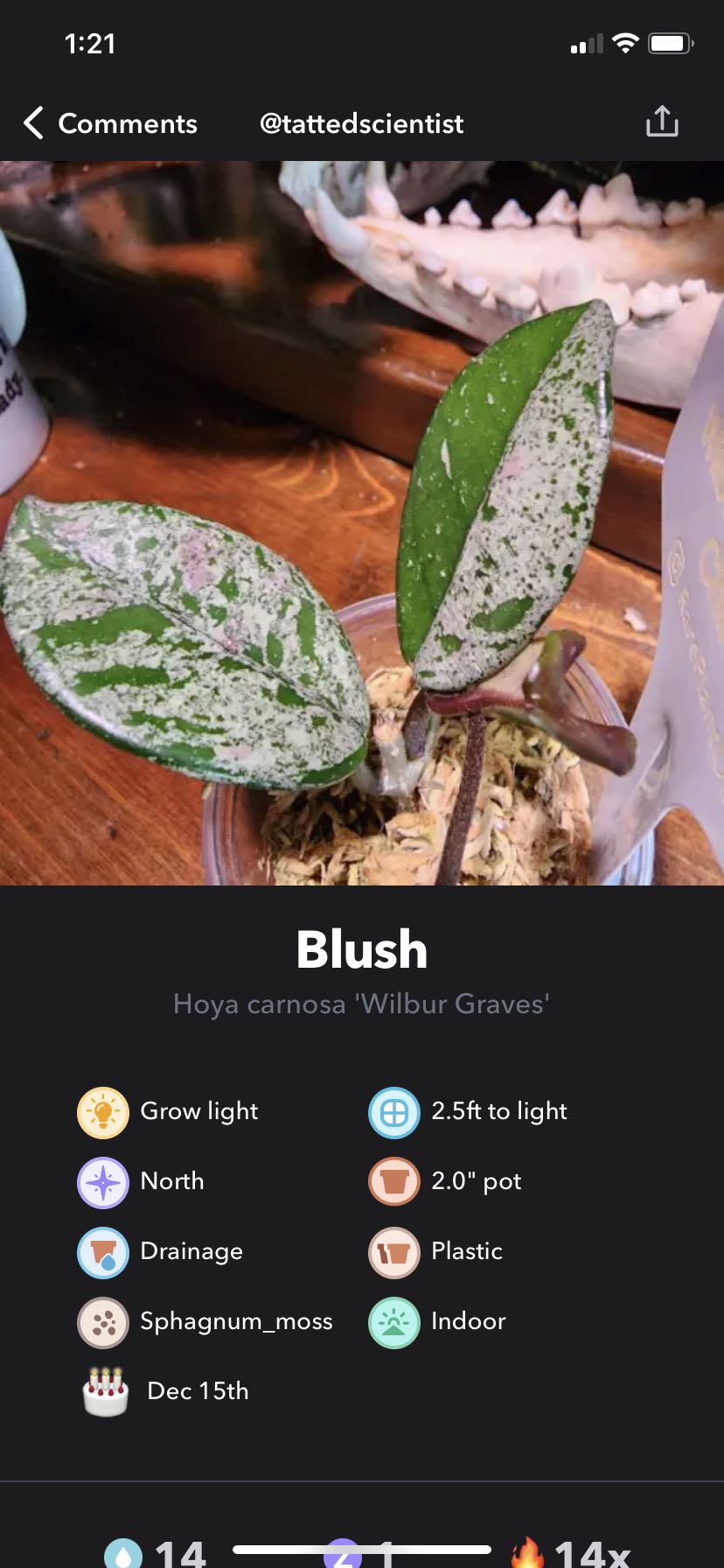Go back to Comments

pyautogui.click(x=111, y=123)
